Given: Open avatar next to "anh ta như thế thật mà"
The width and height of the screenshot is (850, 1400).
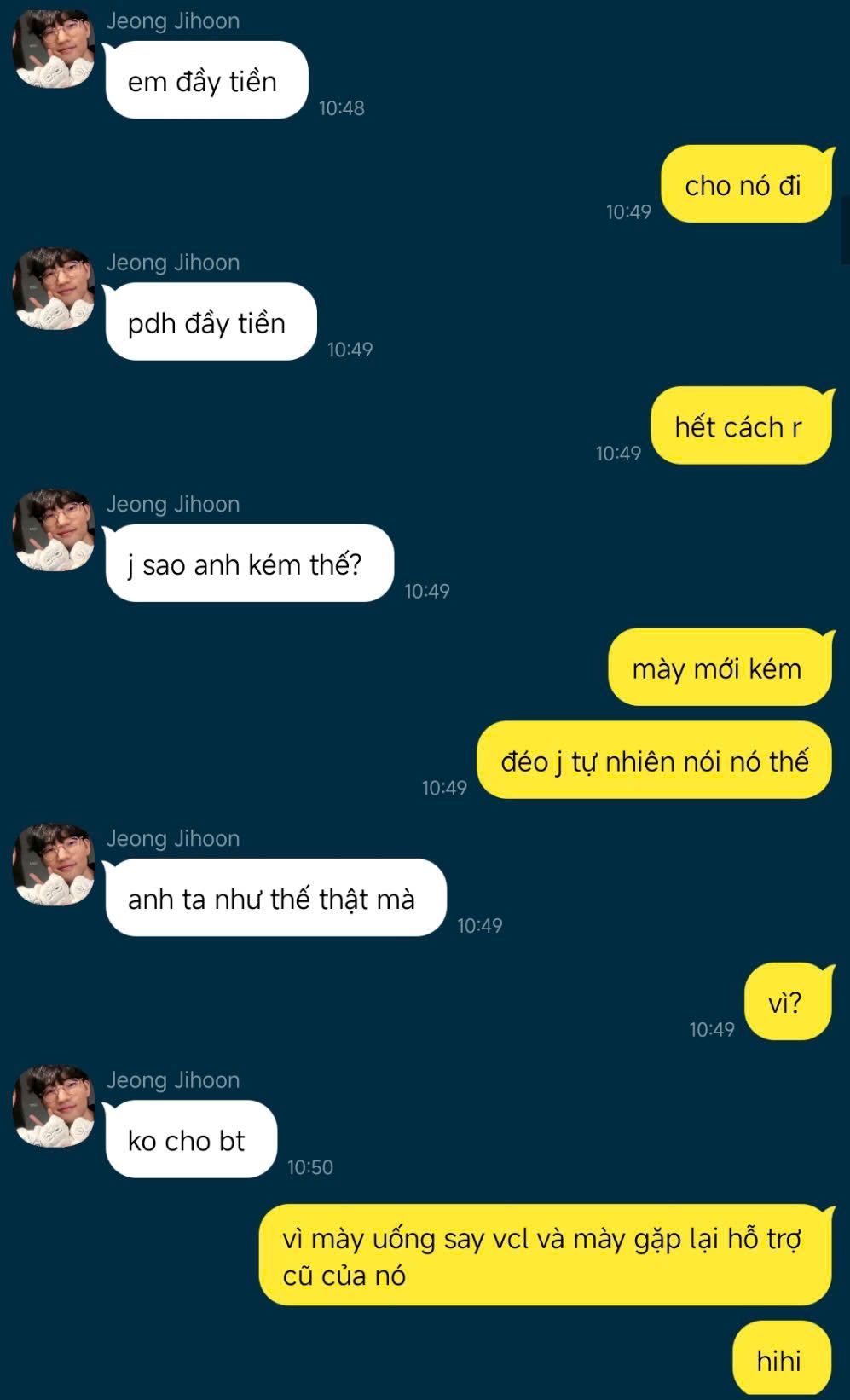Looking at the screenshot, I should (x=55, y=865).
